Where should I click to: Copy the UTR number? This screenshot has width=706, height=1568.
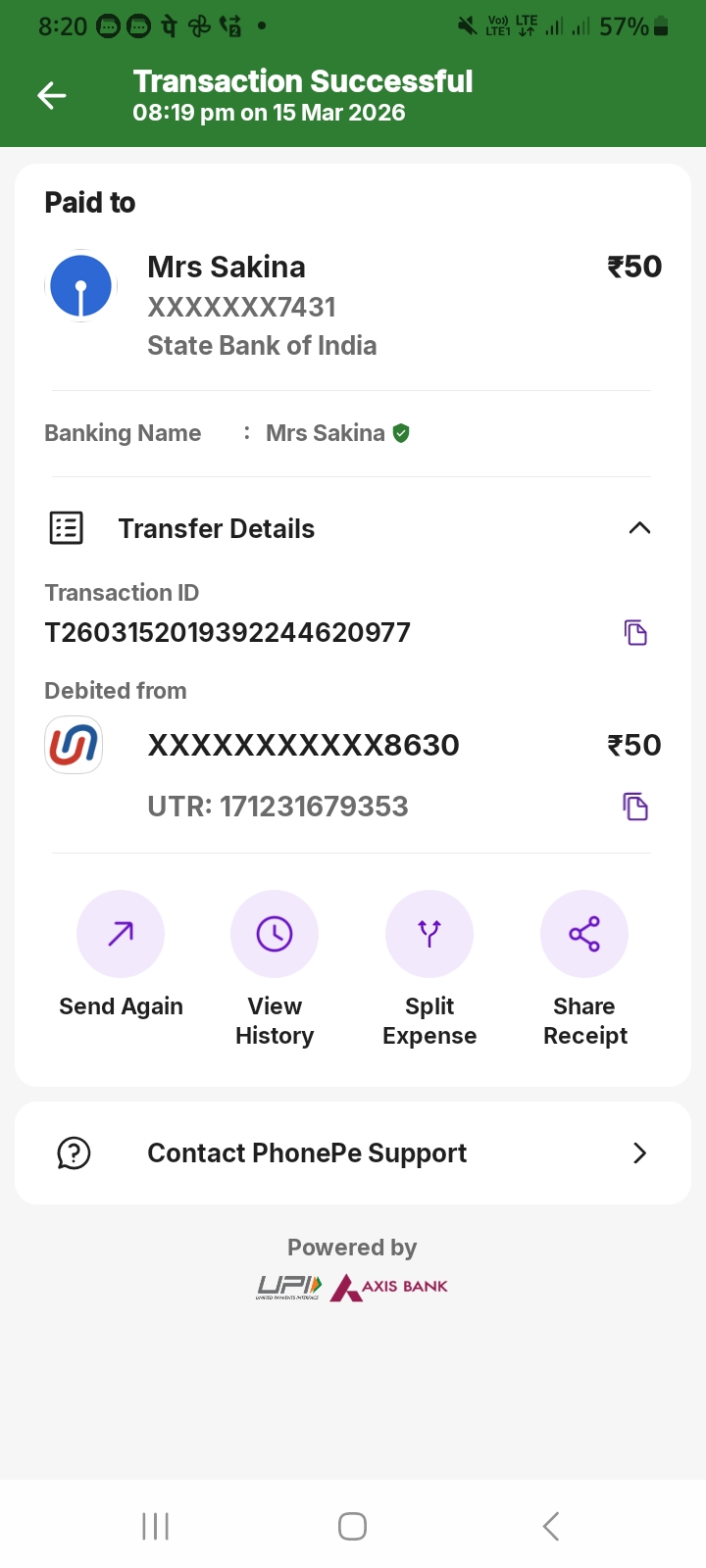pos(635,807)
